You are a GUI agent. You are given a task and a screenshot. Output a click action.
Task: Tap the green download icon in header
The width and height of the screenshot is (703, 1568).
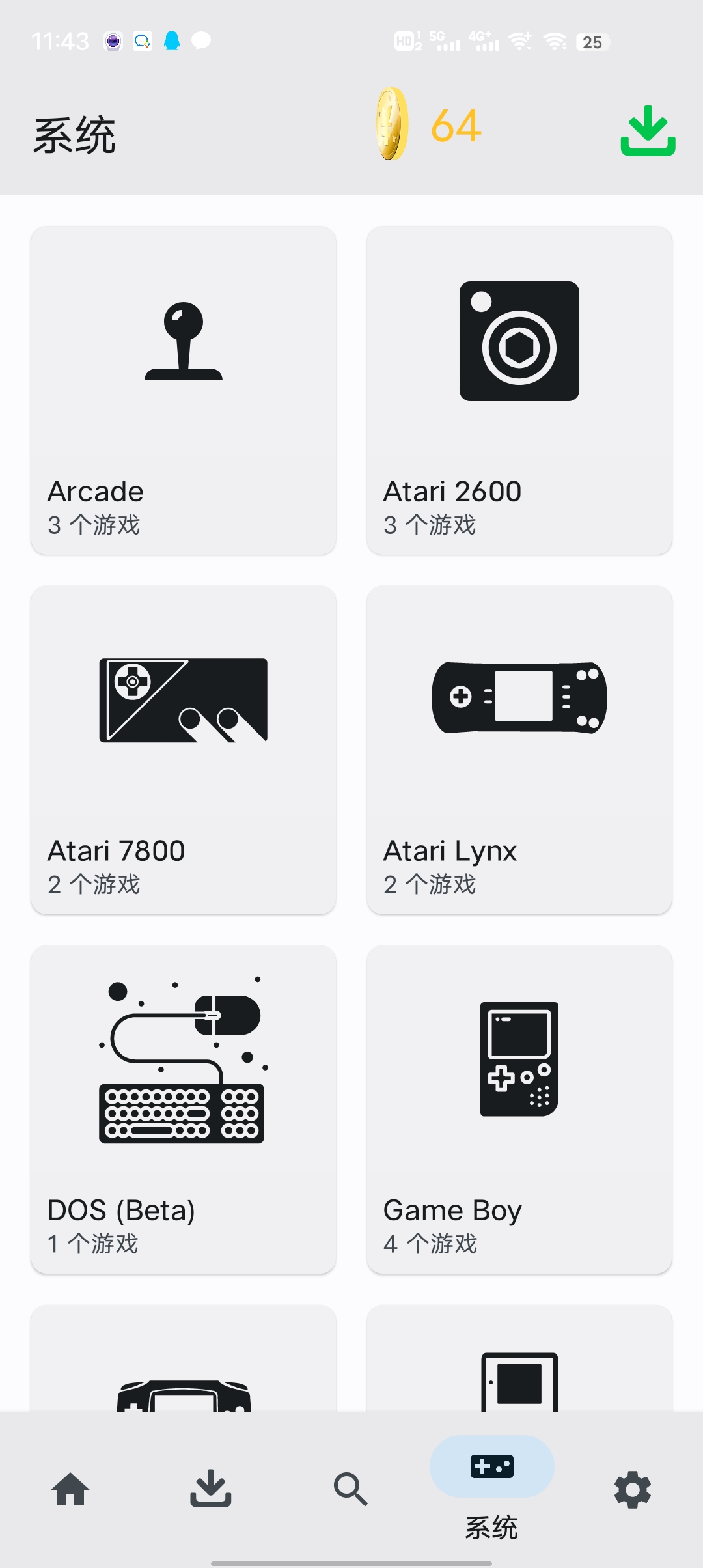click(x=648, y=131)
